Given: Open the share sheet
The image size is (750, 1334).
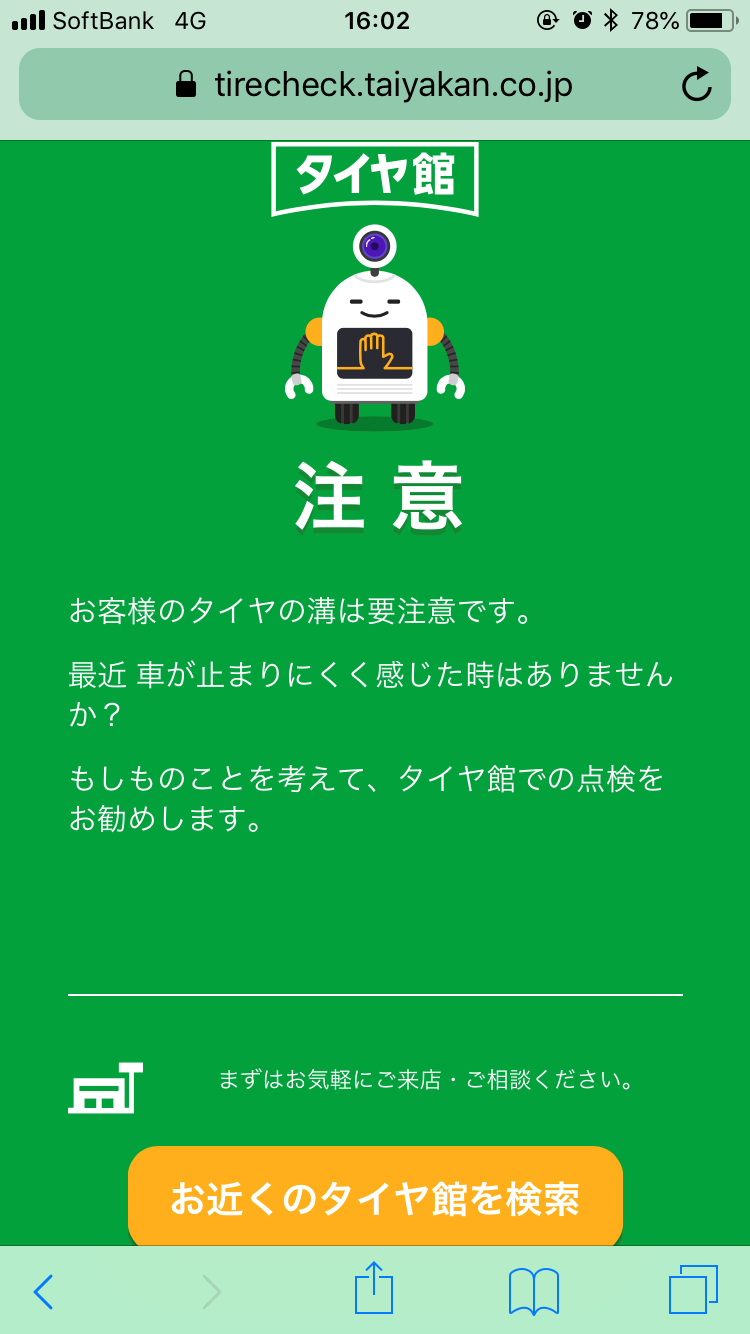Looking at the screenshot, I should coord(374,1288).
